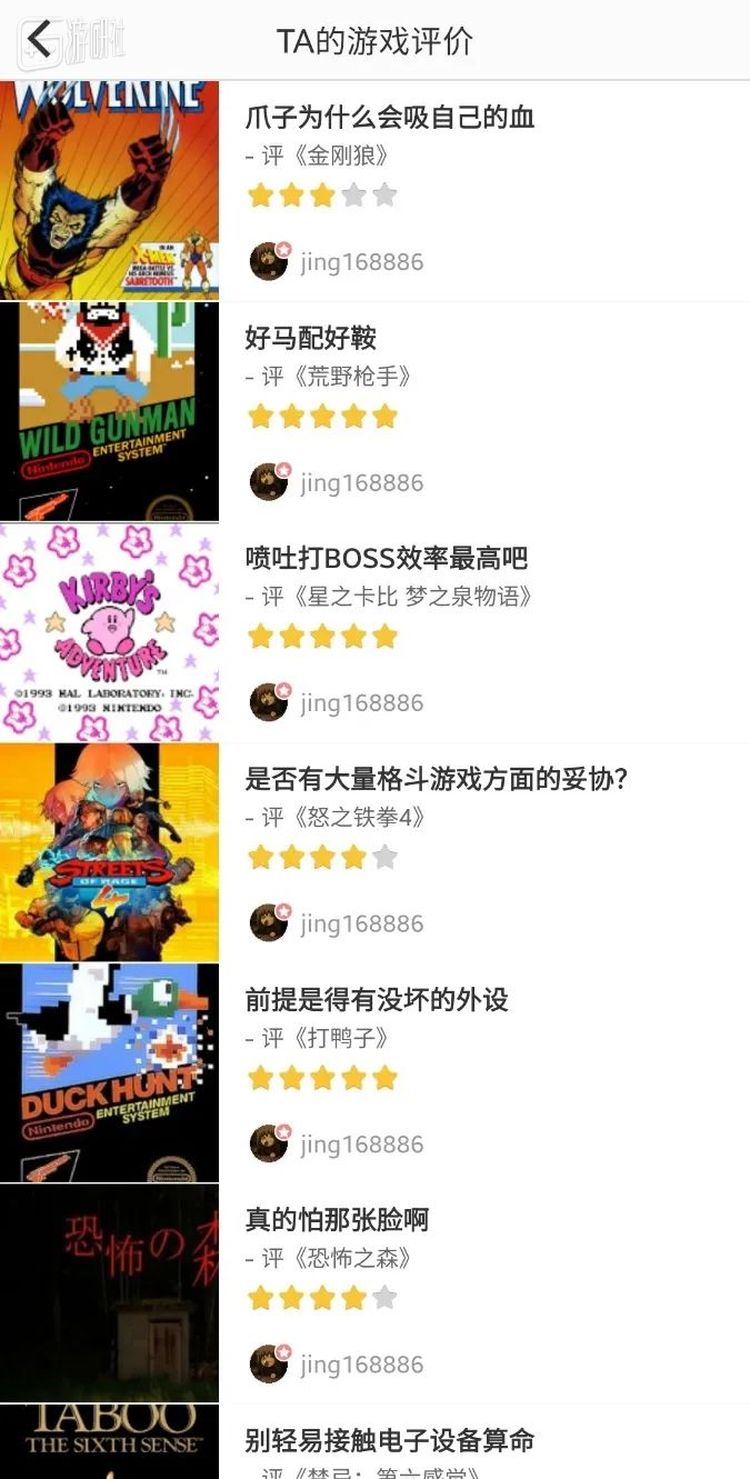Tap the Wild Gunman game cover
Viewport: 750px width, 1479px height.
click(x=109, y=411)
